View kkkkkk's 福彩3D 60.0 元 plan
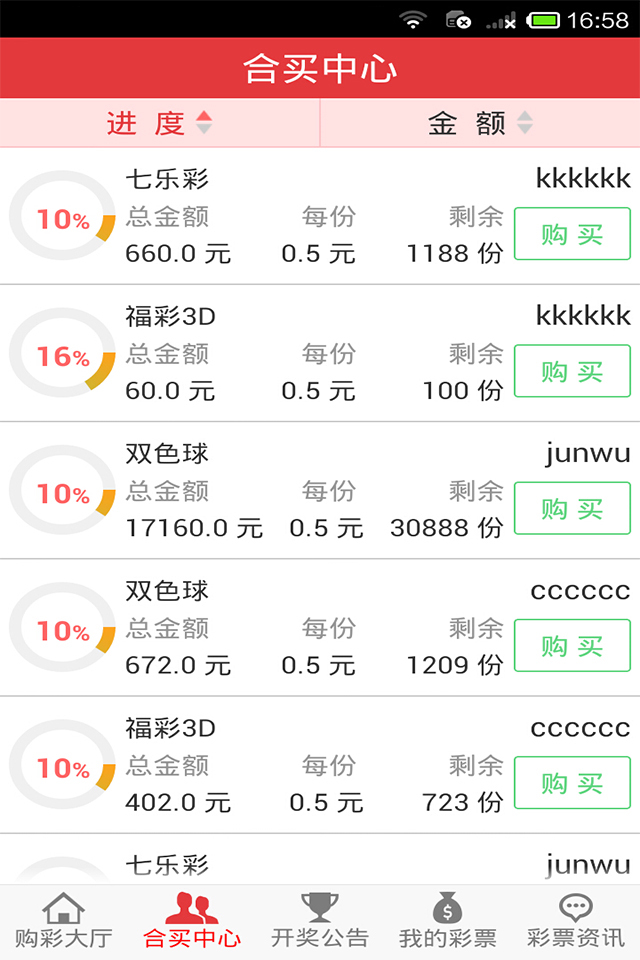 (x=300, y=353)
